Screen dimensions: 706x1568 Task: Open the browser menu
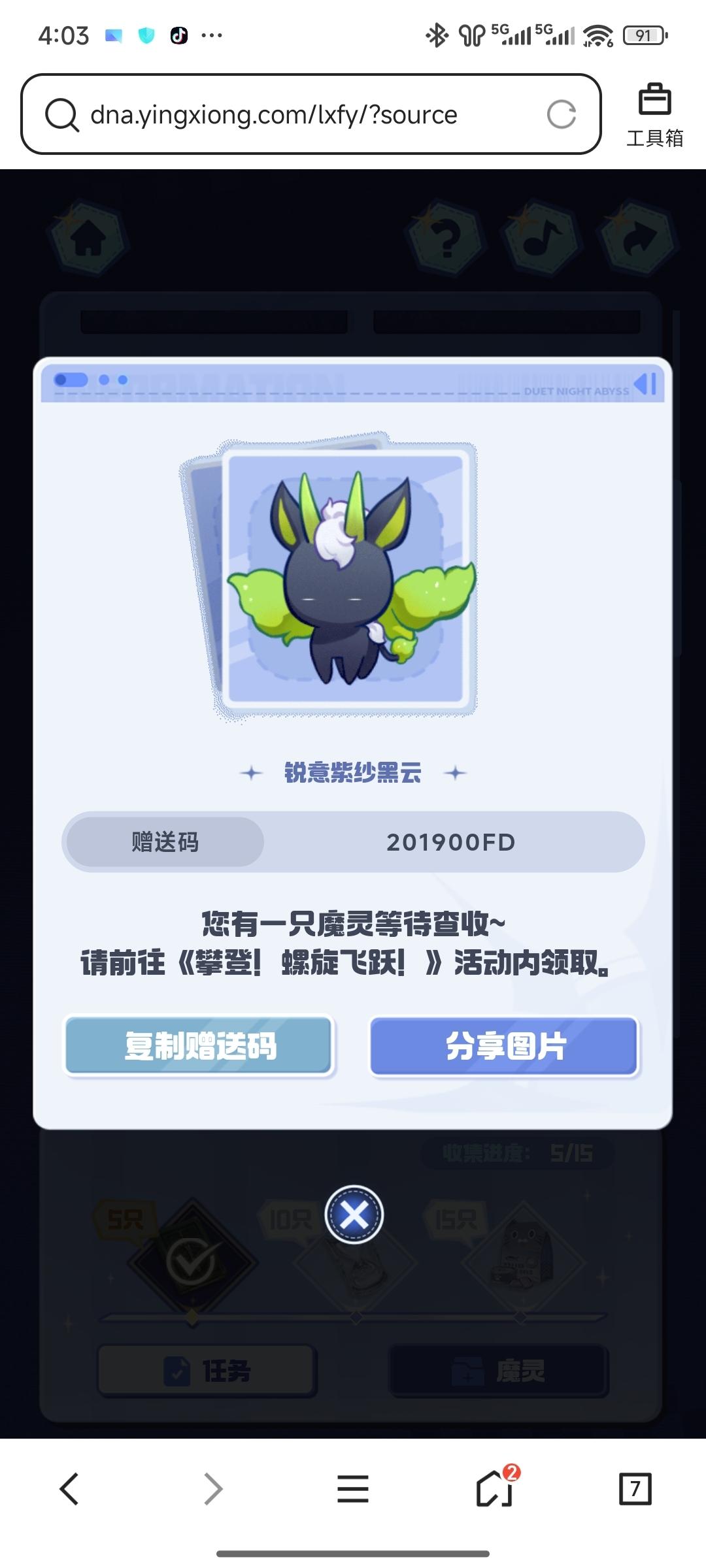pyautogui.click(x=353, y=1489)
